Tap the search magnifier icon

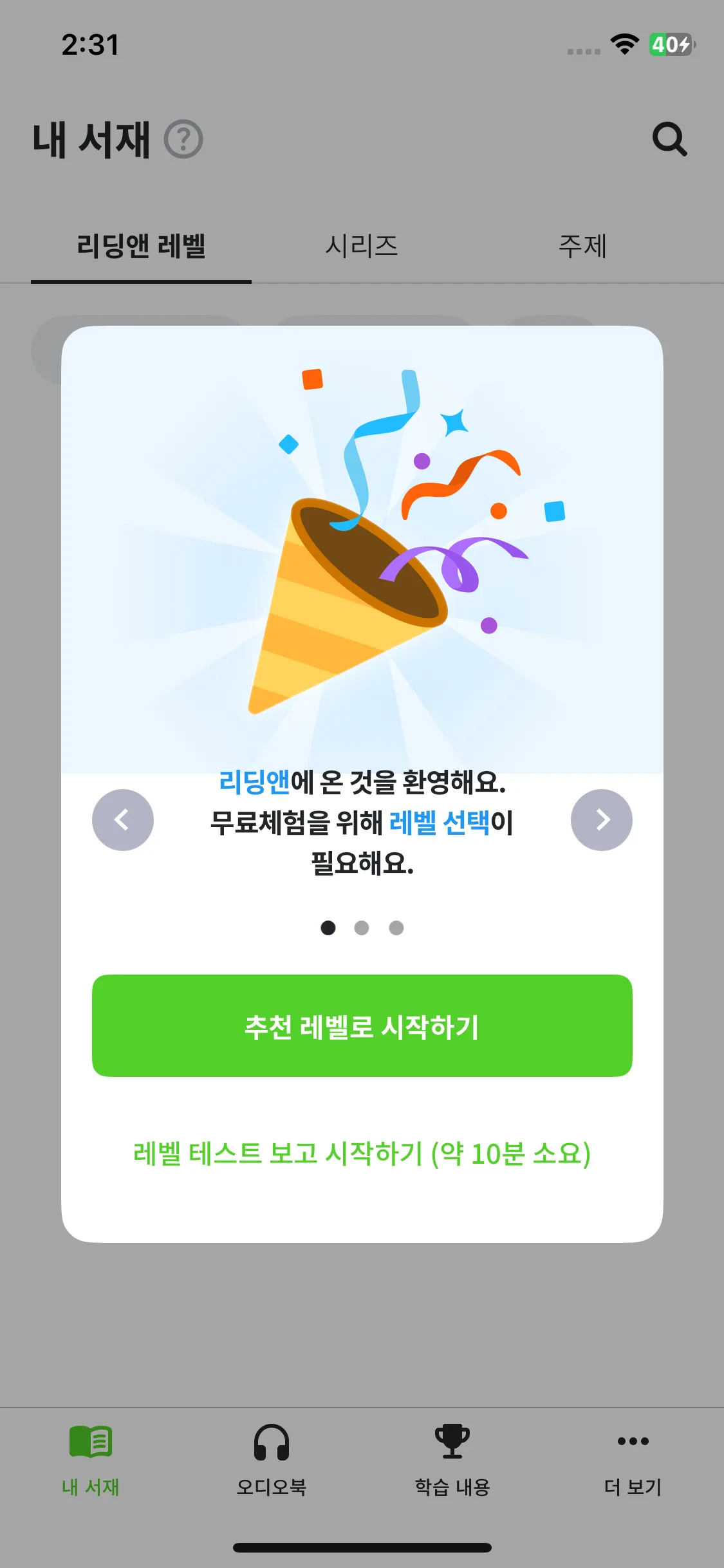[x=669, y=139]
